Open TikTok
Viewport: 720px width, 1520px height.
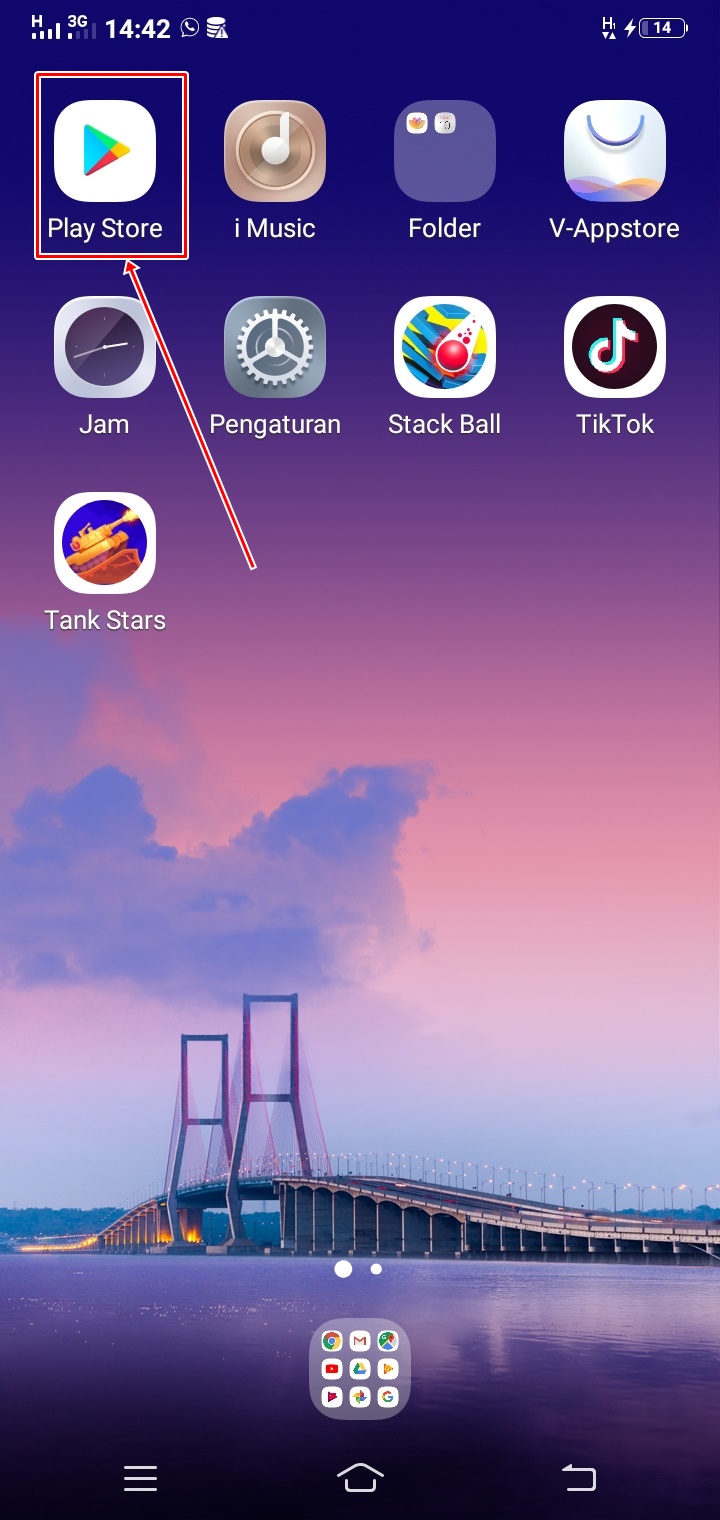click(x=615, y=347)
